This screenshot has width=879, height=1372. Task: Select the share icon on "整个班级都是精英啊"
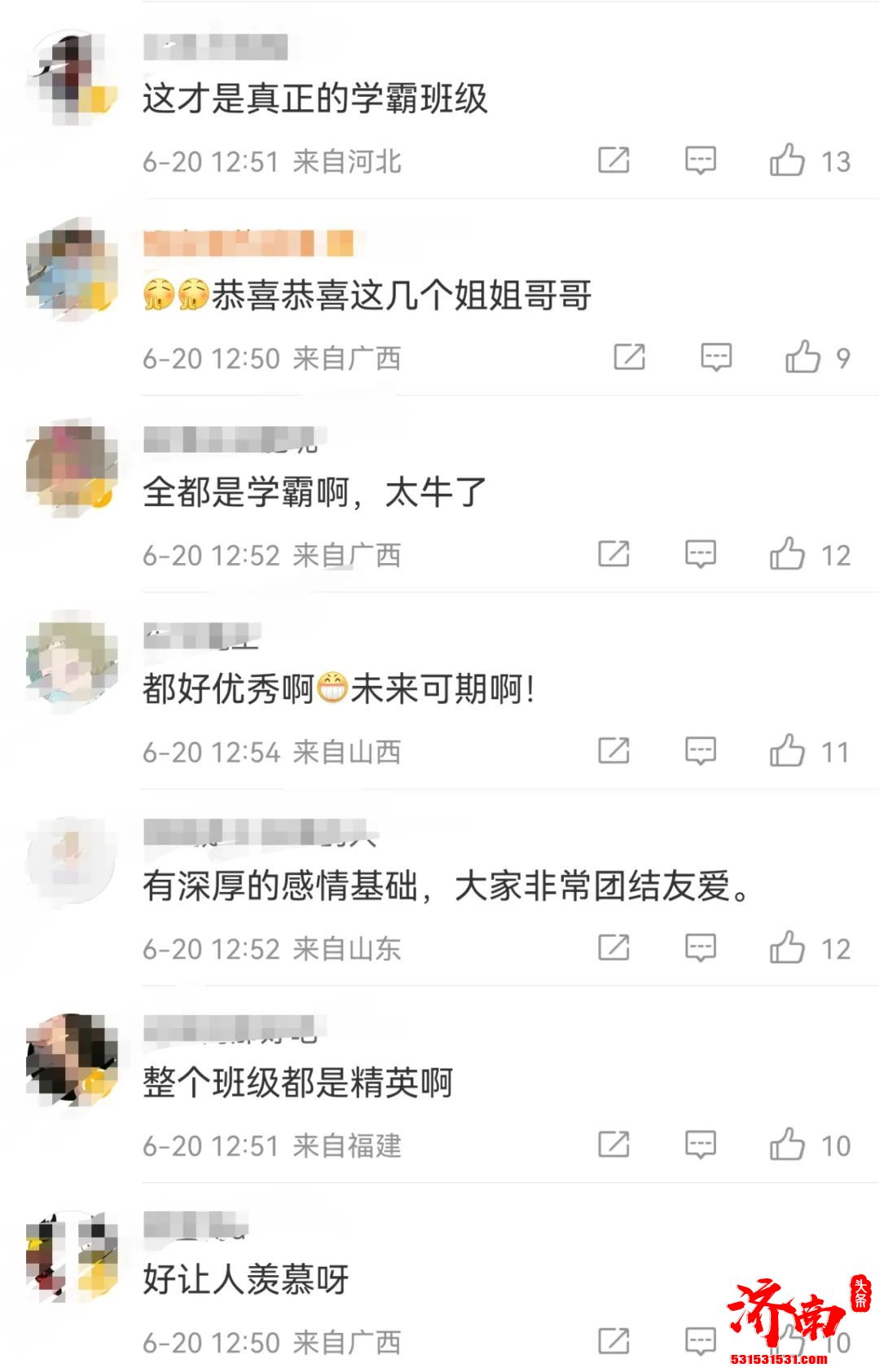point(616,1143)
